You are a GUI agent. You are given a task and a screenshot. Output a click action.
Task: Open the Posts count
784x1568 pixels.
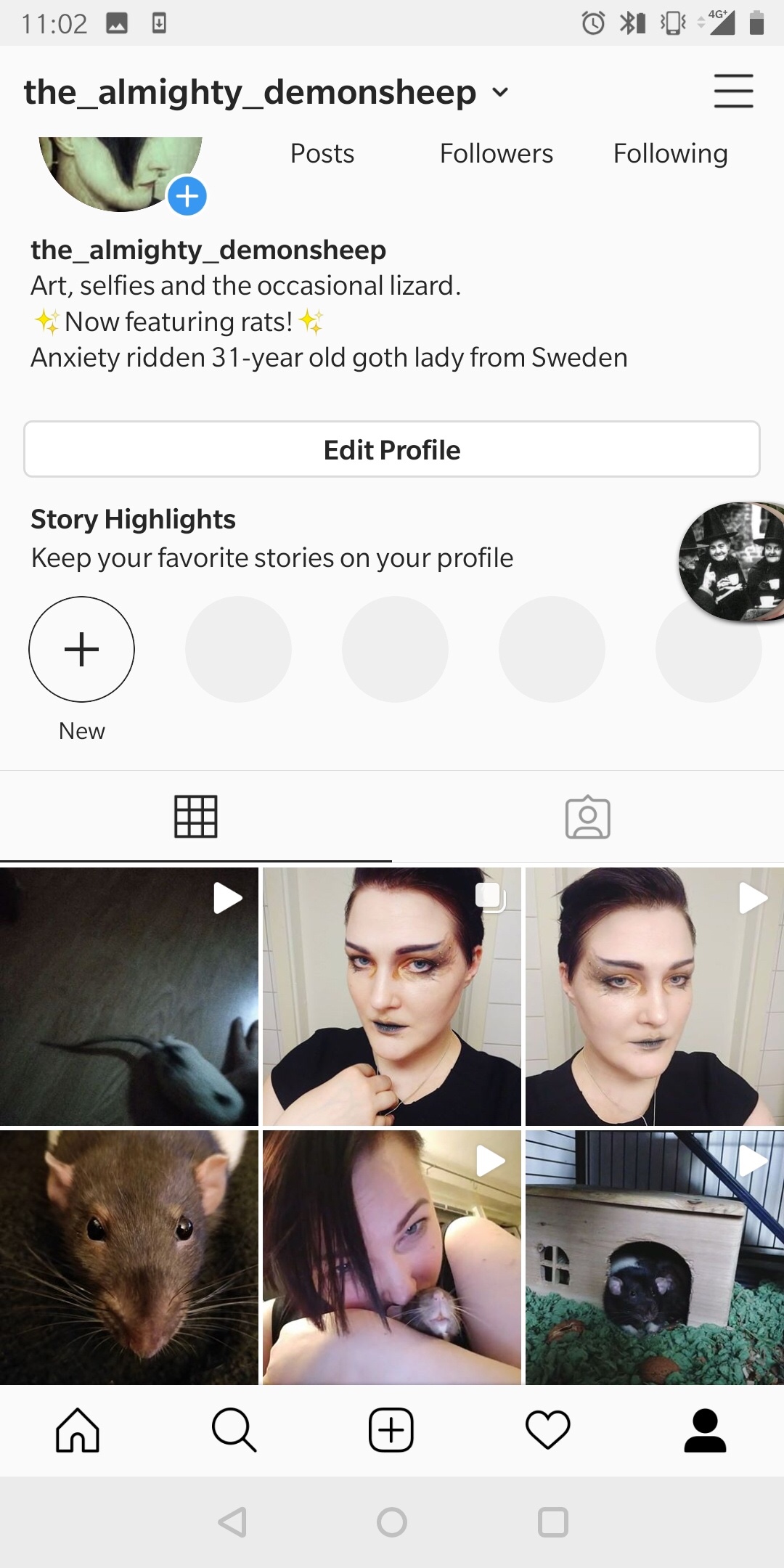322,154
